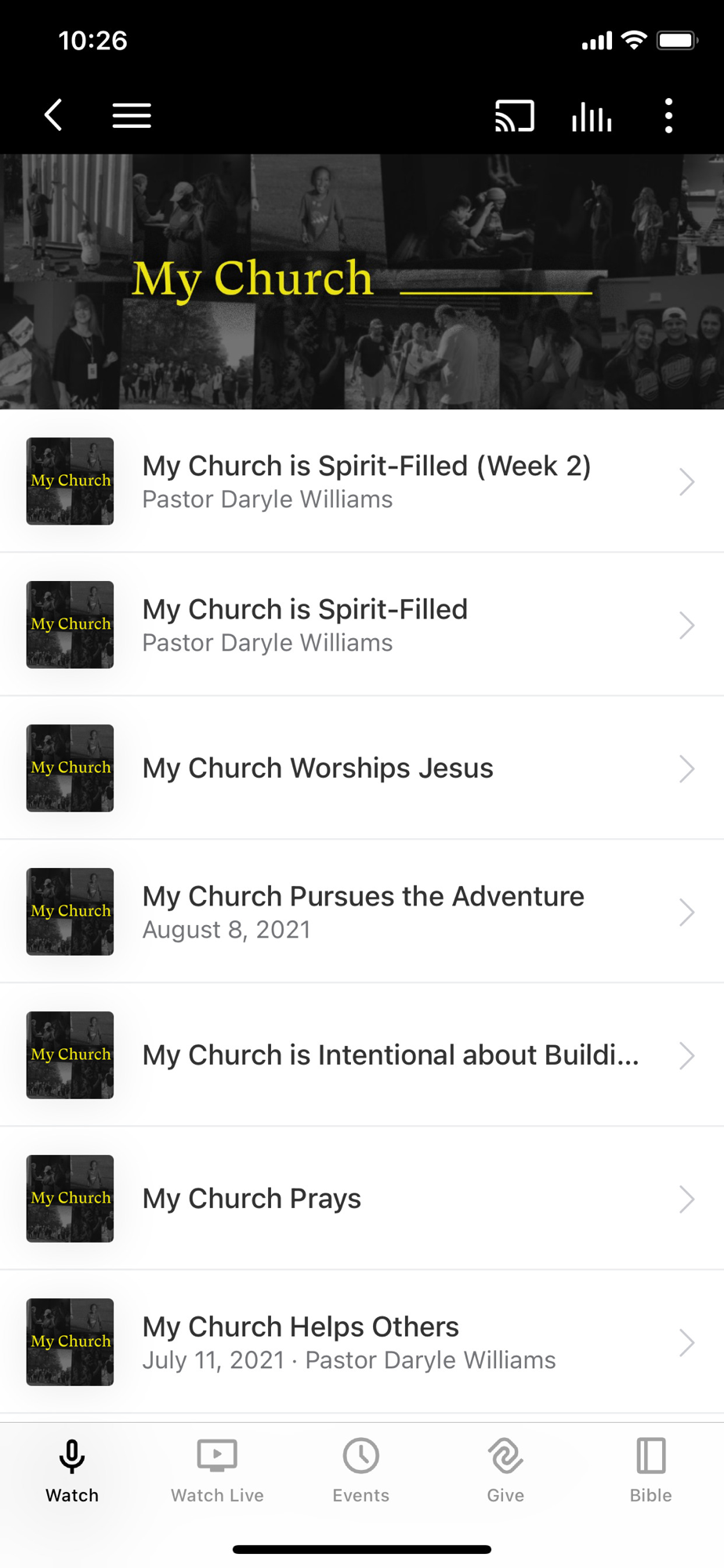This screenshot has height=1568, width=724.
Task: Switch to the Watch Live tab
Action: tap(217, 1471)
